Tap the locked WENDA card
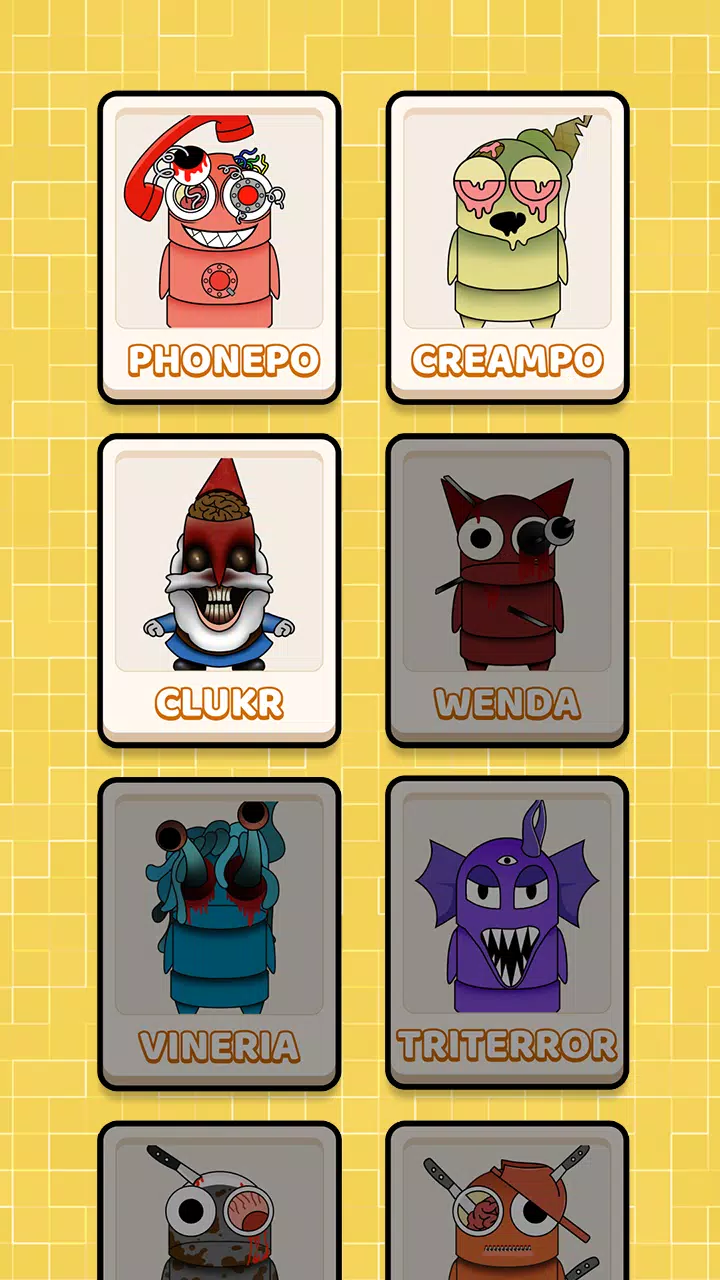 click(507, 590)
